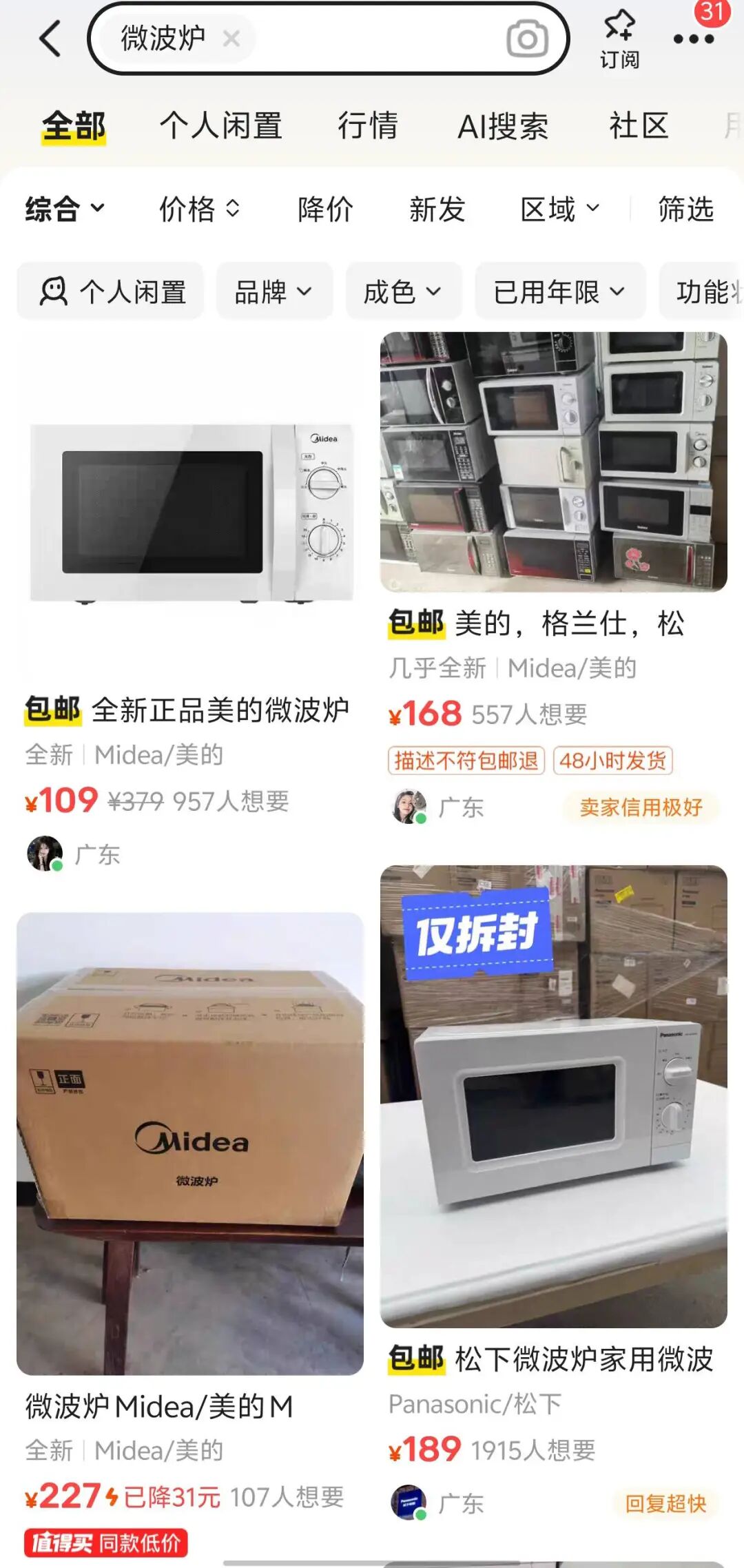Tap the camera icon to search by image

pyautogui.click(x=526, y=38)
